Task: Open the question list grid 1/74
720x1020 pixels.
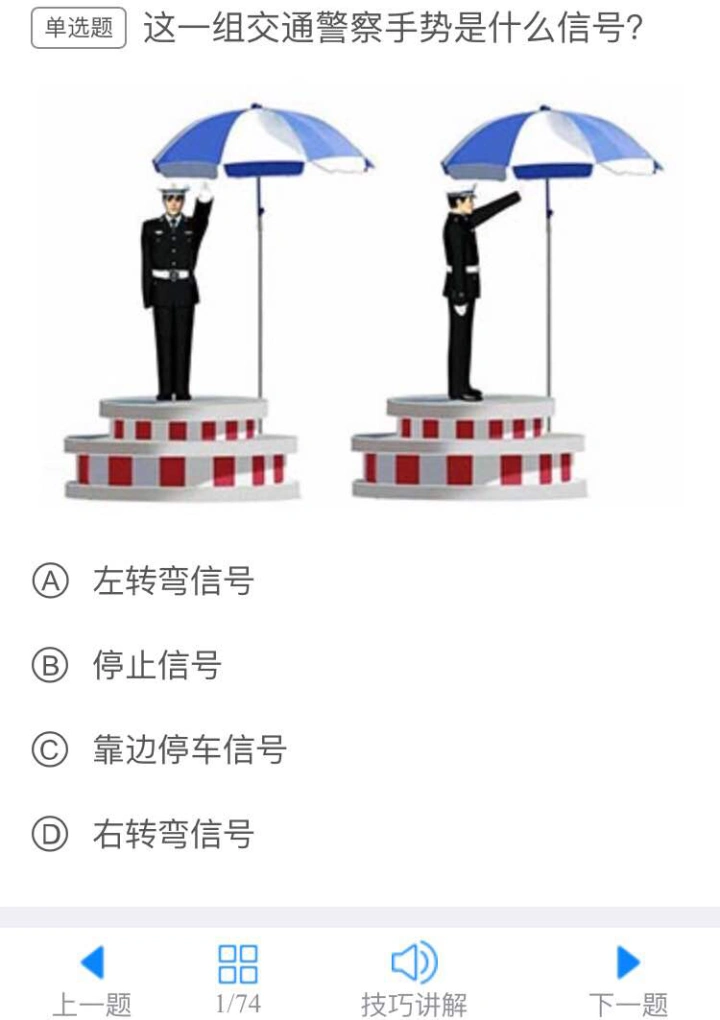Action: tap(238, 979)
